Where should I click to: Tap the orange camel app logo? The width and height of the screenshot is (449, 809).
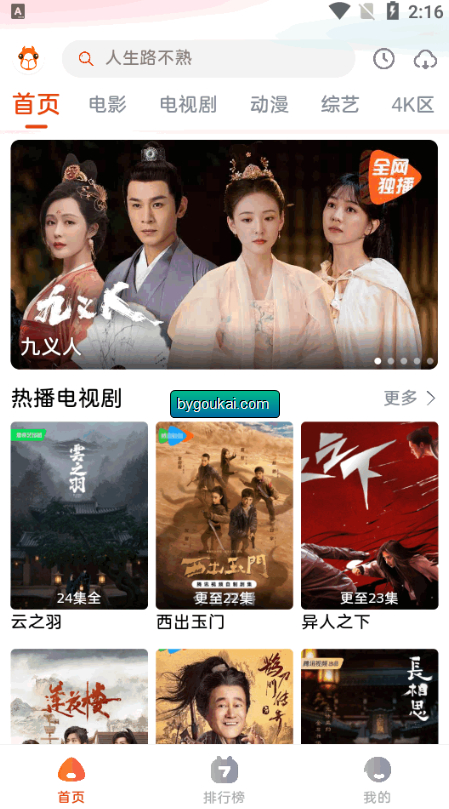tap(28, 58)
